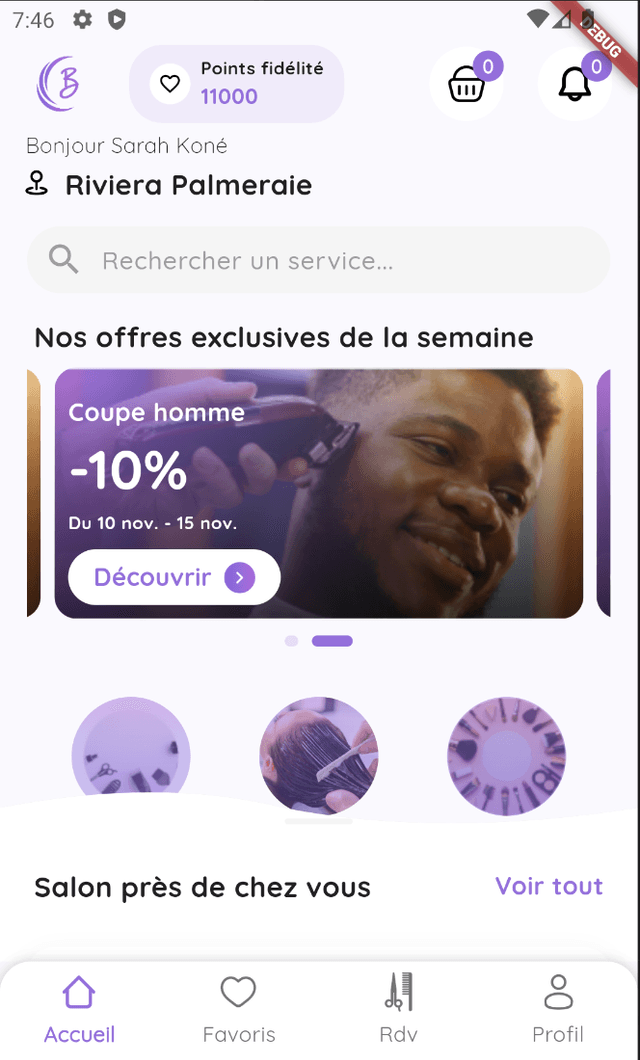The height and width of the screenshot is (1060, 640).
Task: Open the Coupe homme -10% offer banner
Action: (420, 470)
